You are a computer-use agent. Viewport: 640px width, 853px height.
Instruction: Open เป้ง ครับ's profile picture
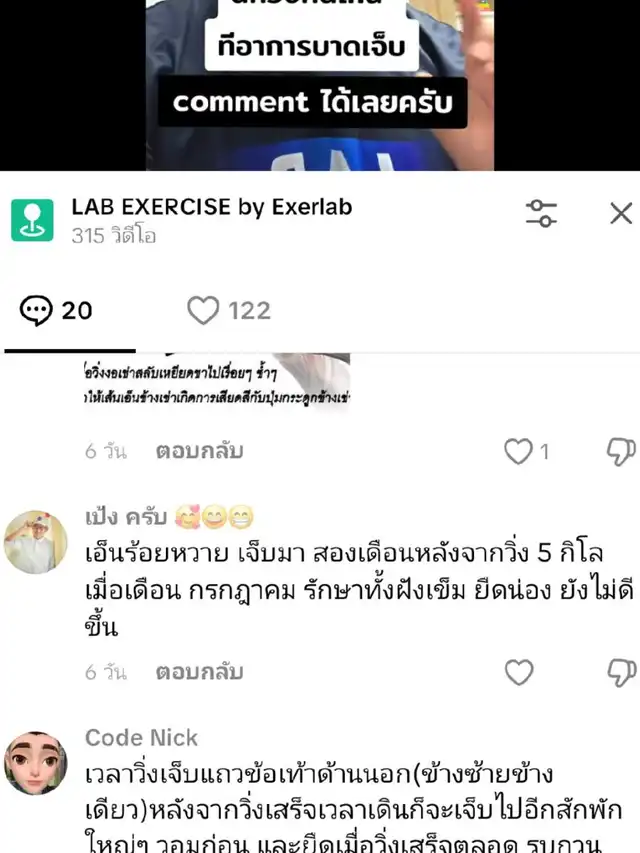(36, 542)
